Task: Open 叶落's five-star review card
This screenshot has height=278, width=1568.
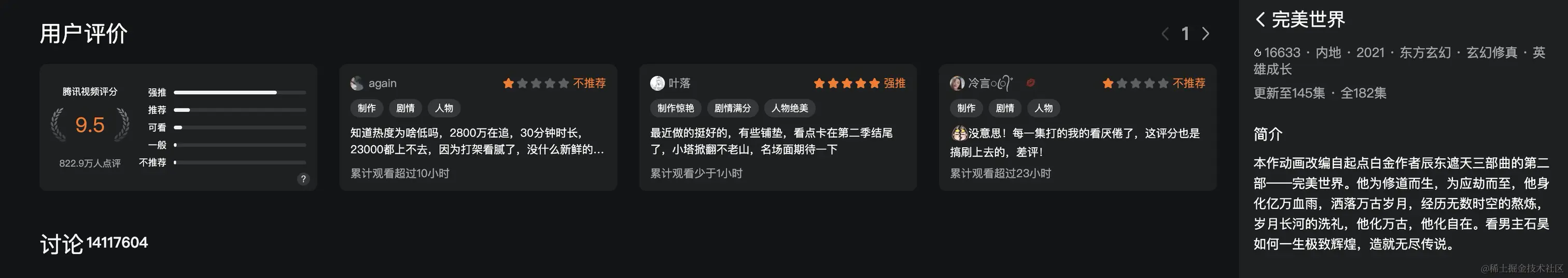Action: tap(777, 141)
